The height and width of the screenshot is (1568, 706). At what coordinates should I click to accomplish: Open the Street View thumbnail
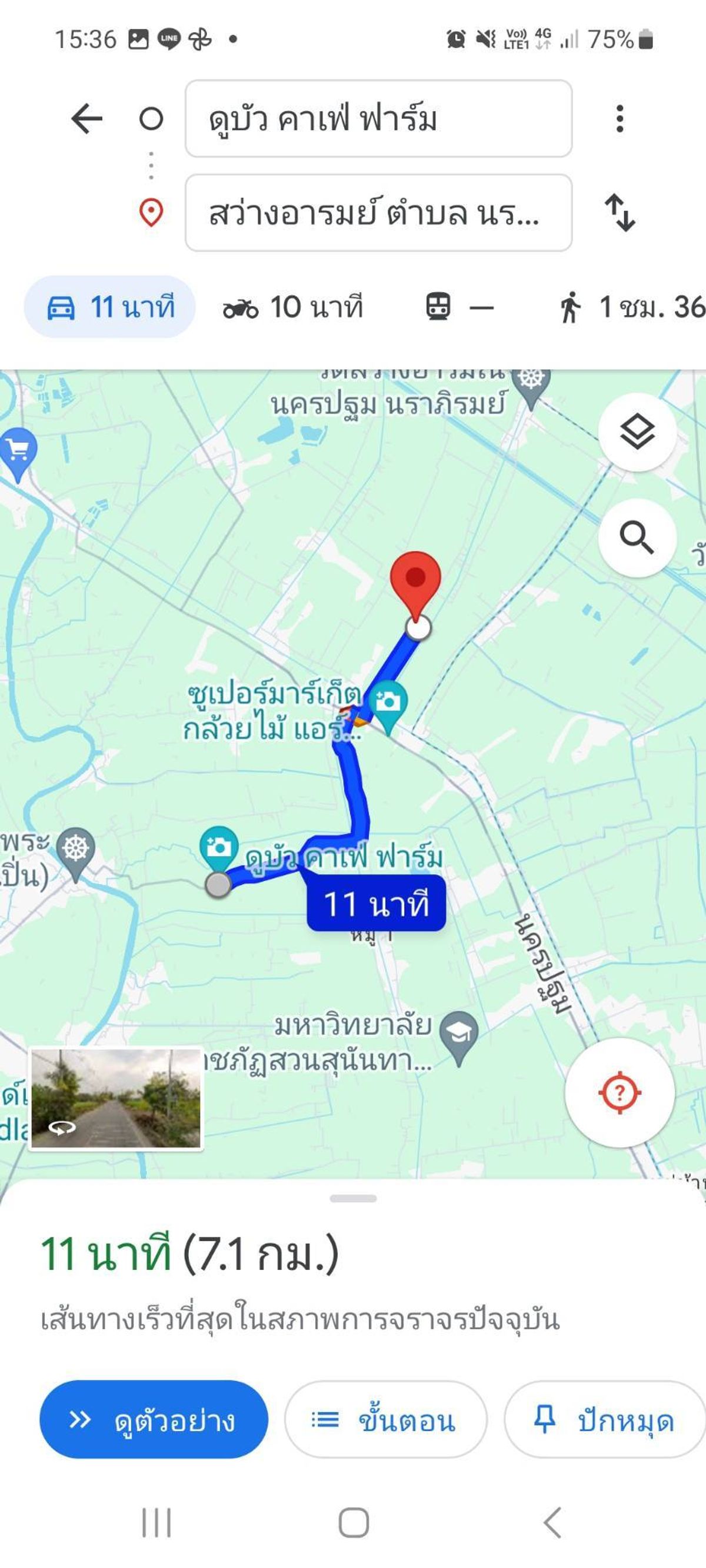(x=116, y=1098)
